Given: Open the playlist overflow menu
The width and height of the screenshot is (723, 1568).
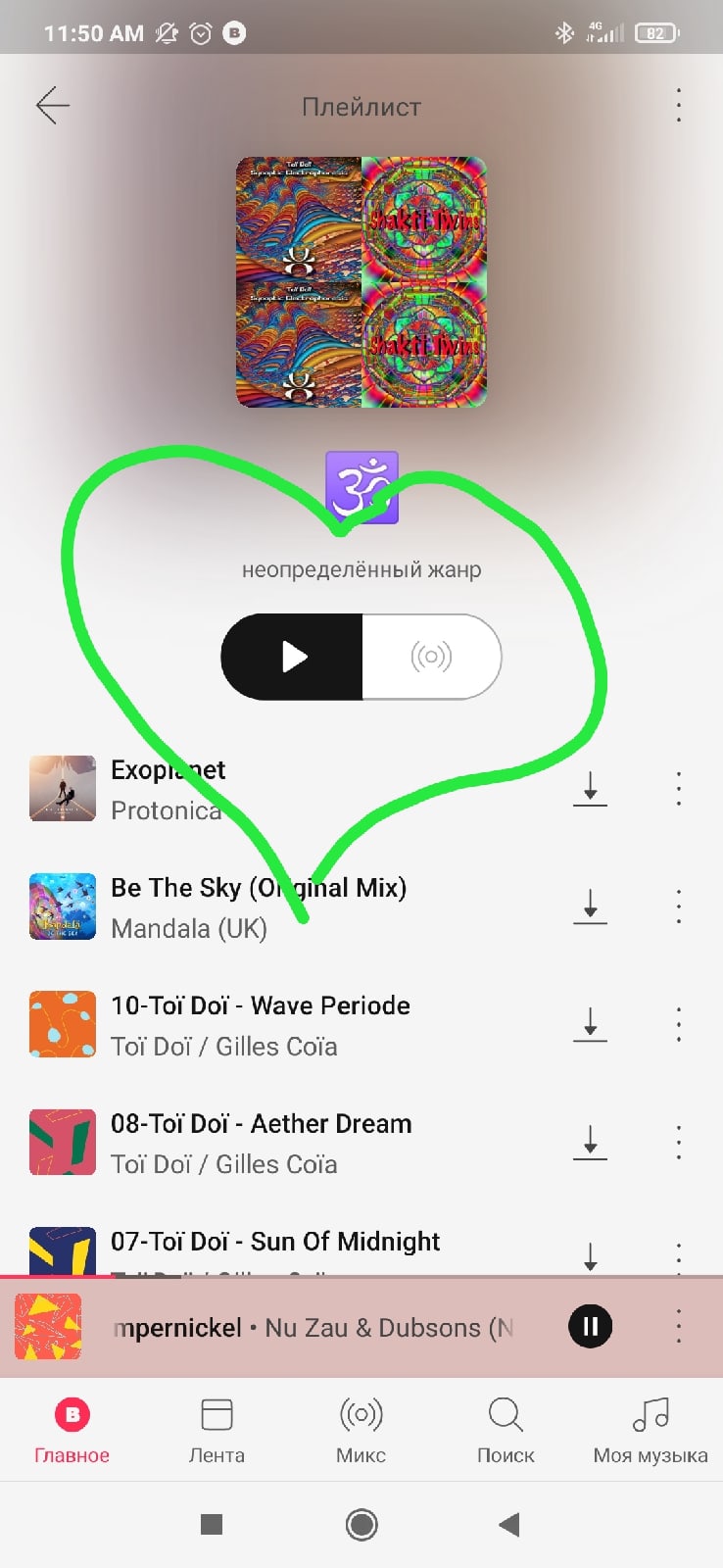Looking at the screenshot, I should [x=678, y=106].
